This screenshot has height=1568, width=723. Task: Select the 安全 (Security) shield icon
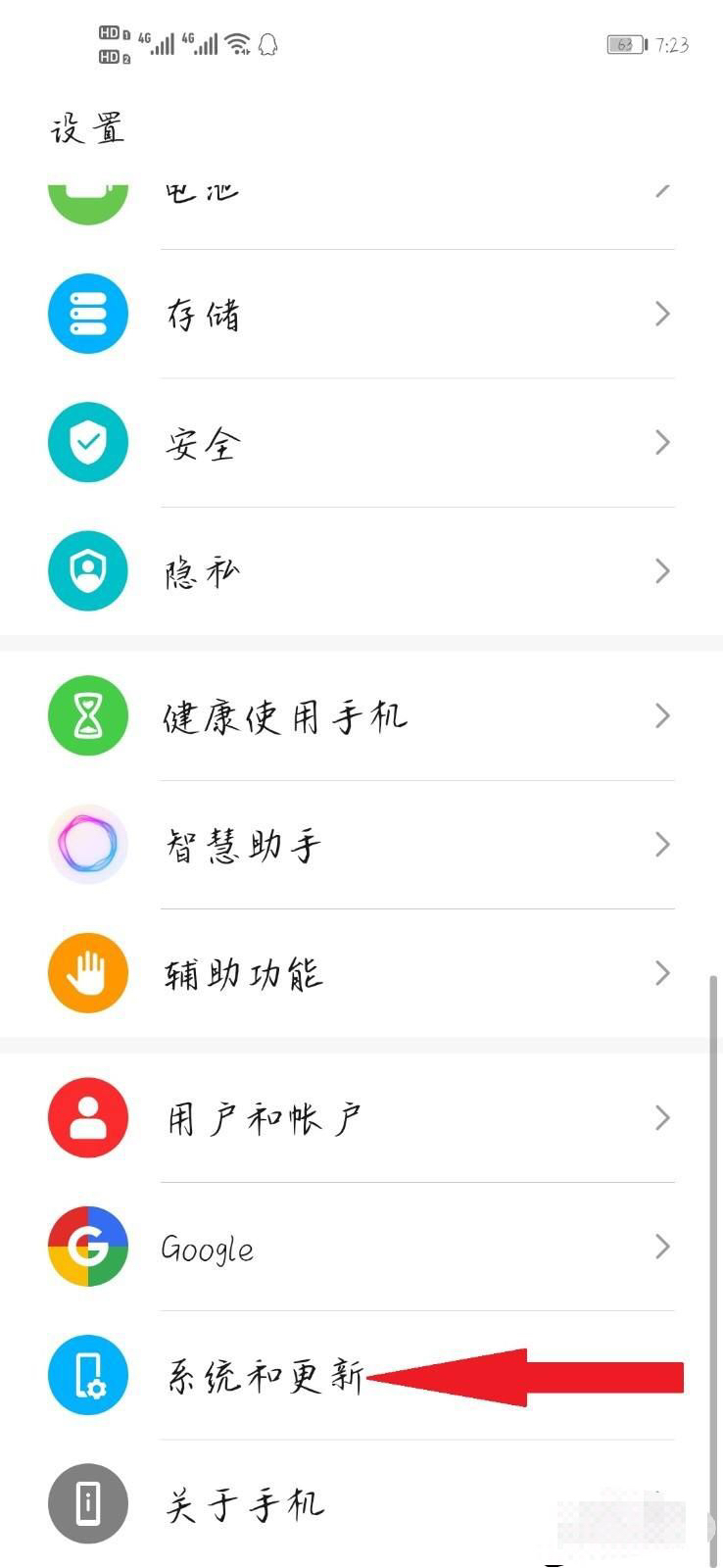coord(88,442)
